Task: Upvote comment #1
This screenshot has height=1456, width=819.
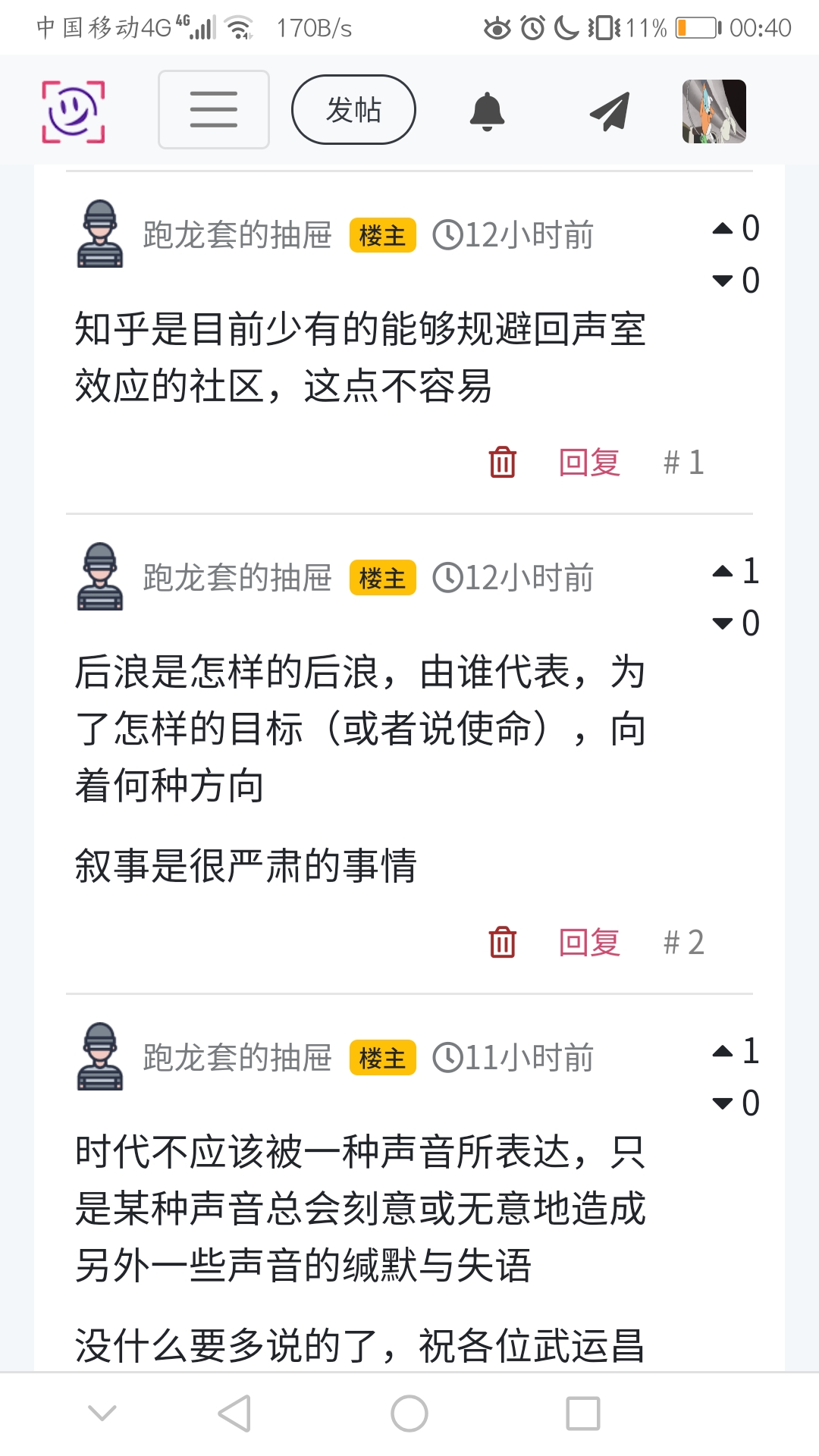Action: [723, 229]
